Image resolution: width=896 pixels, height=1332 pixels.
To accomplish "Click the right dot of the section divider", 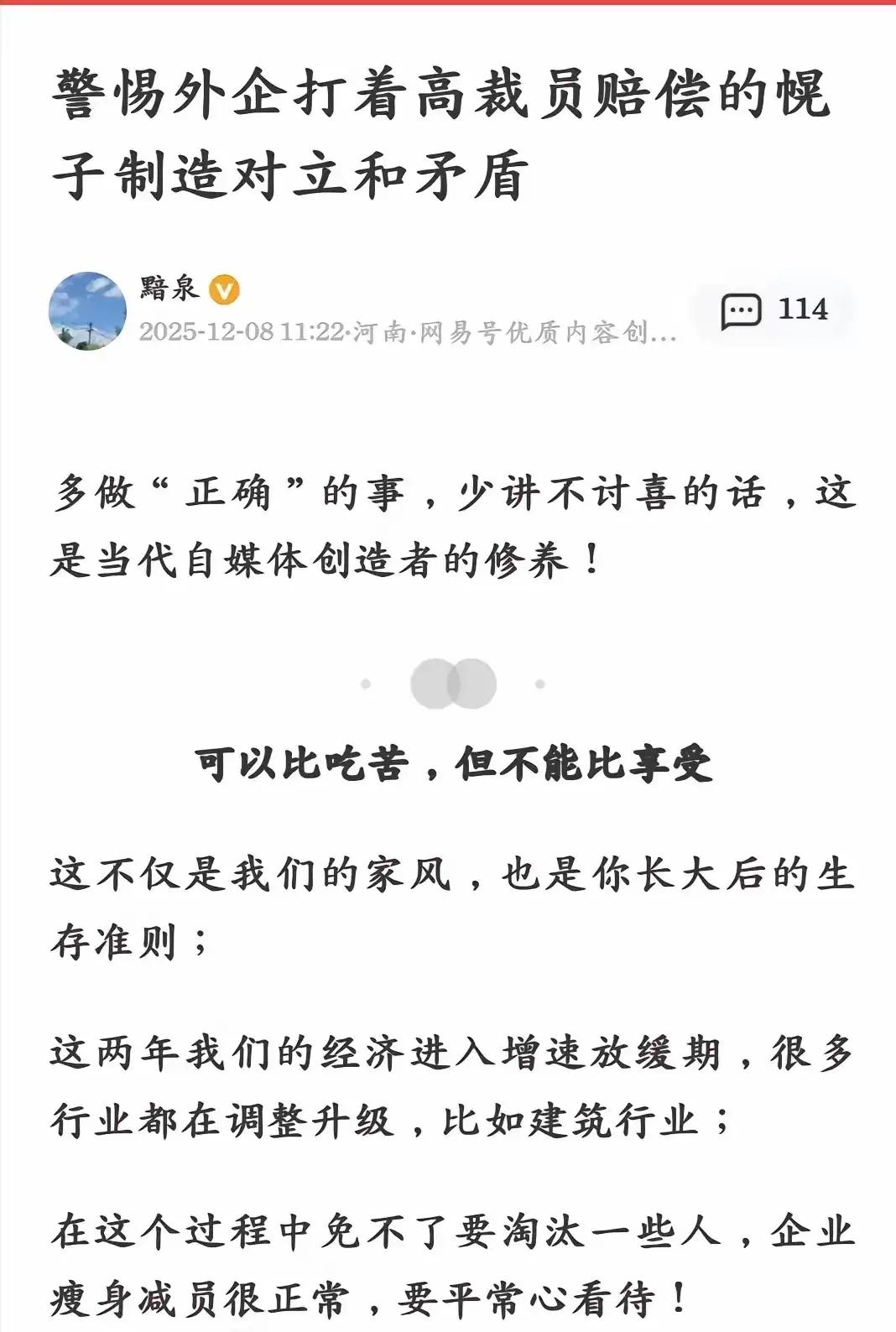I will (539, 682).
